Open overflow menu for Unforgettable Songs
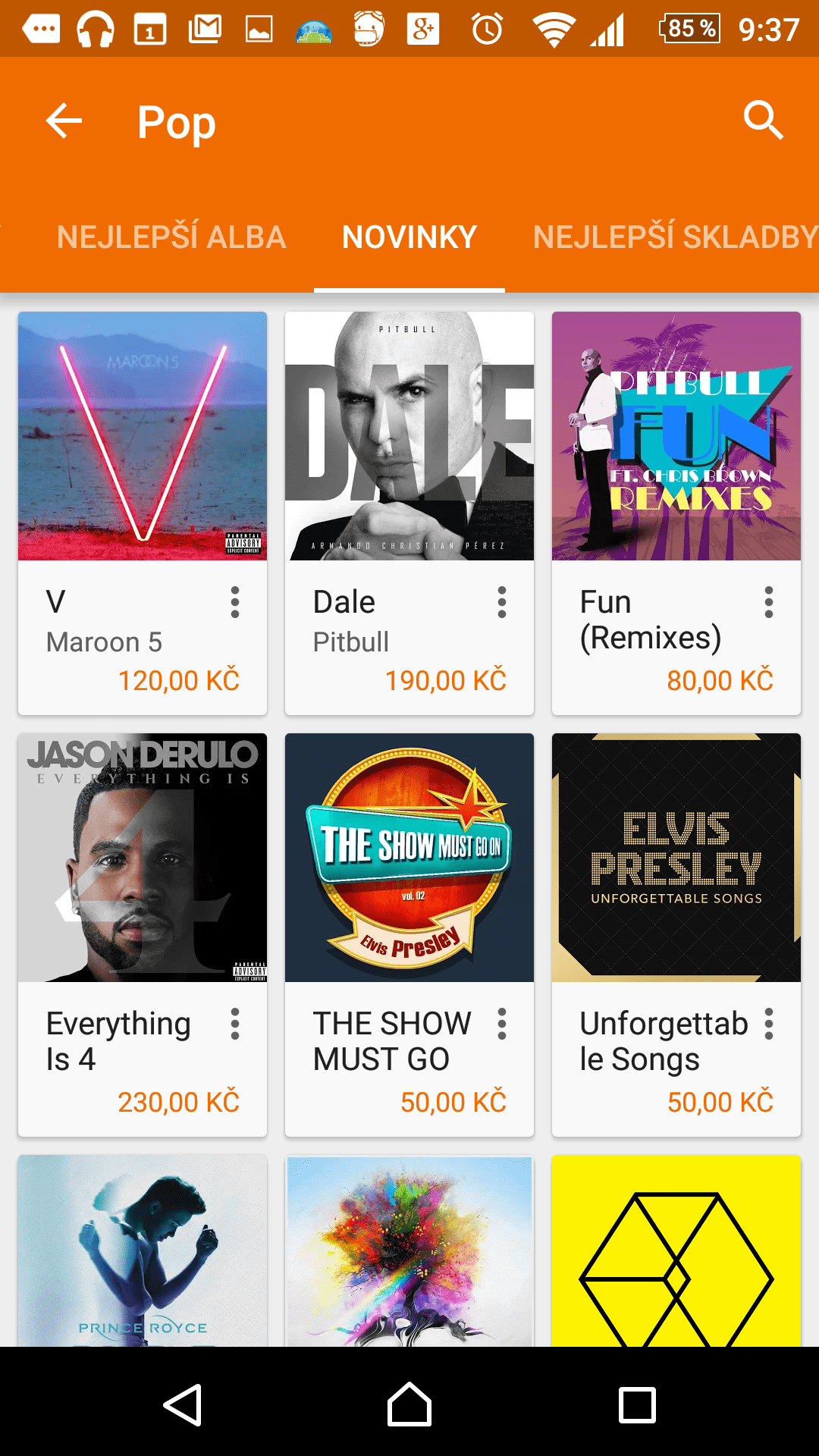 (x=769, y=1024)
